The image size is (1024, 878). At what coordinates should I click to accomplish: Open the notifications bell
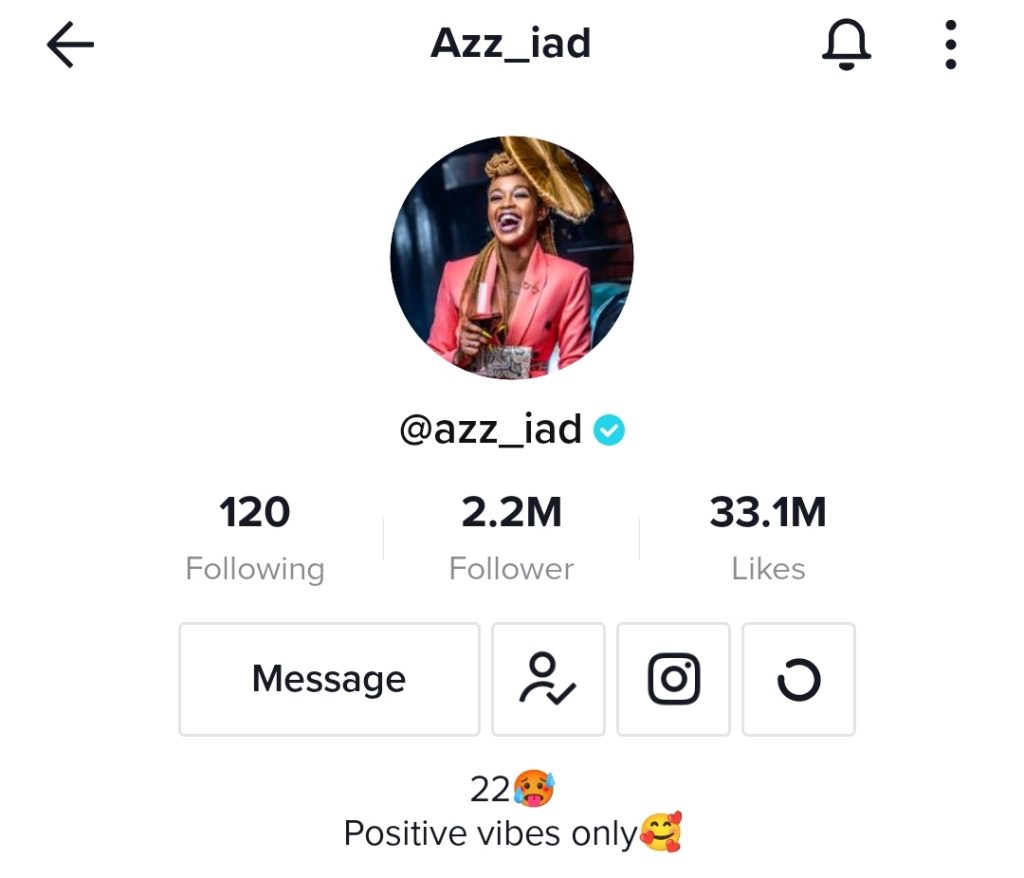pyautogui.click(x=846, y=45)
